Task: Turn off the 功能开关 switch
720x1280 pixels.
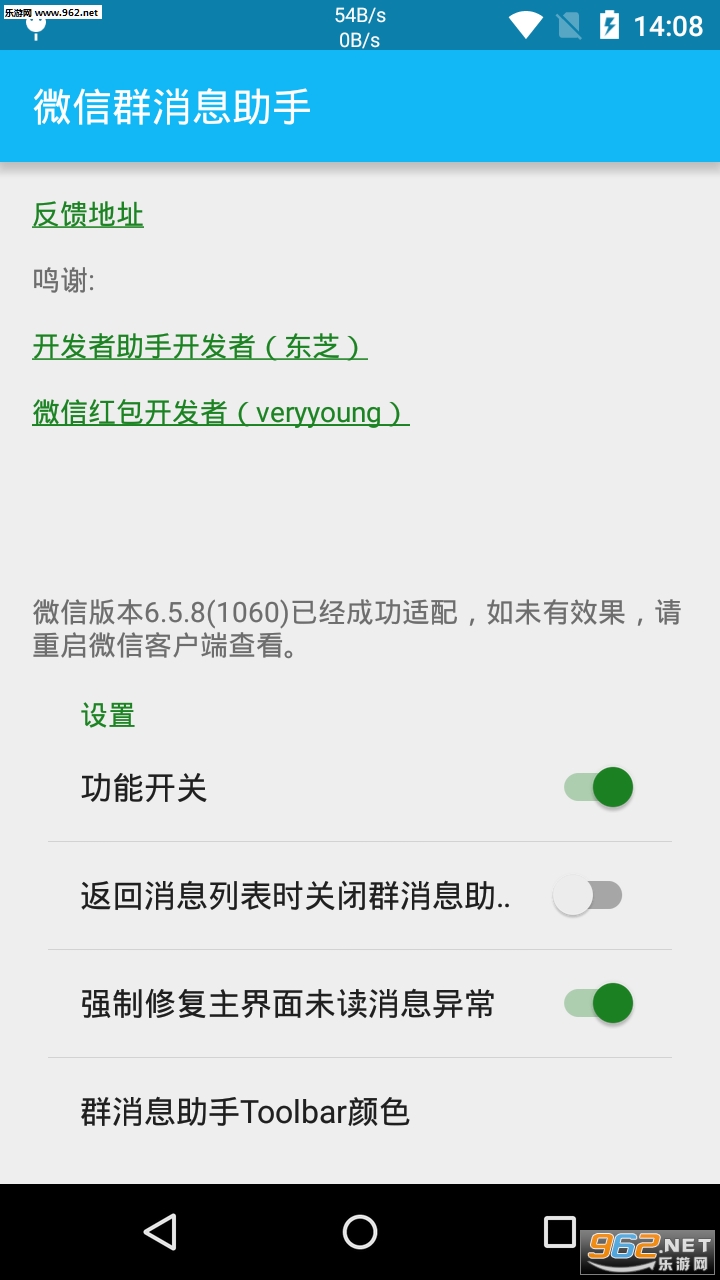Action: [x=599, y=788]
